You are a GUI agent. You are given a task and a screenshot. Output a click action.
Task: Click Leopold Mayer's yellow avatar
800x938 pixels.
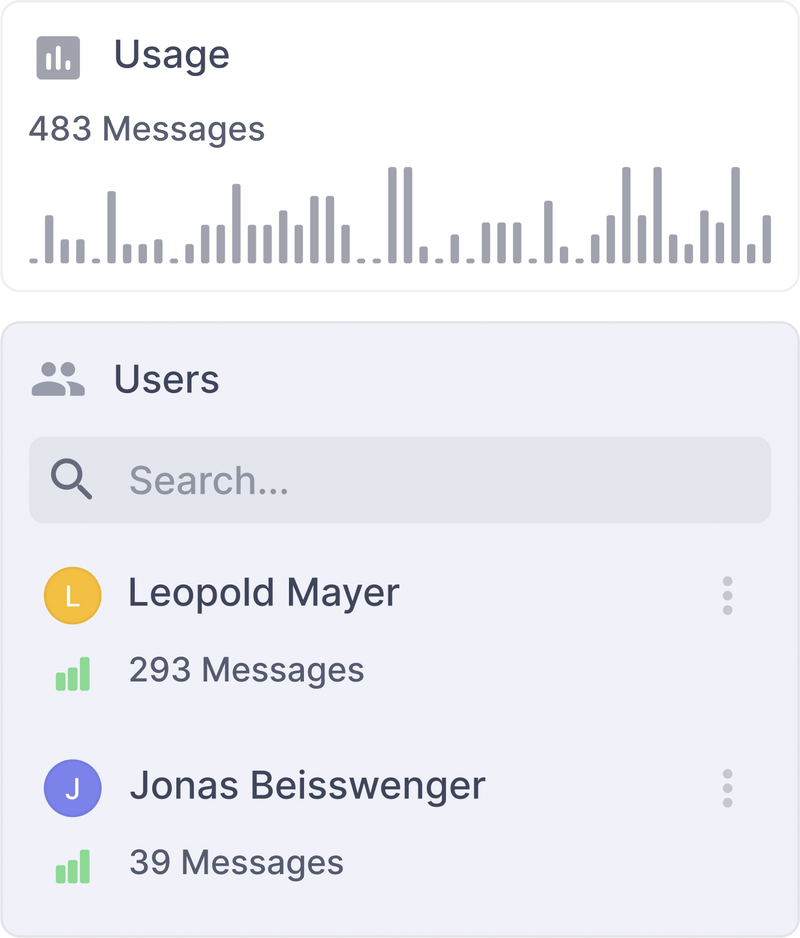[x=71, y=594]
